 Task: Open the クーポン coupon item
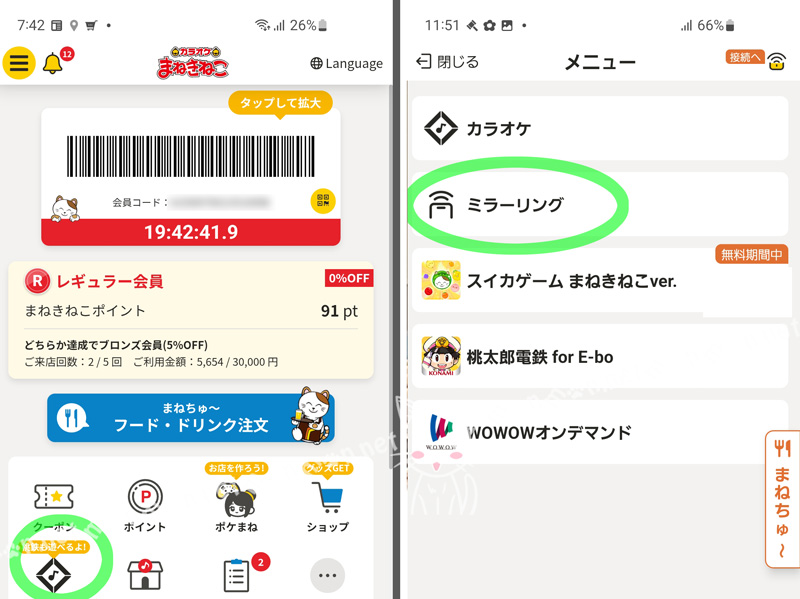[x=54, y=505]
